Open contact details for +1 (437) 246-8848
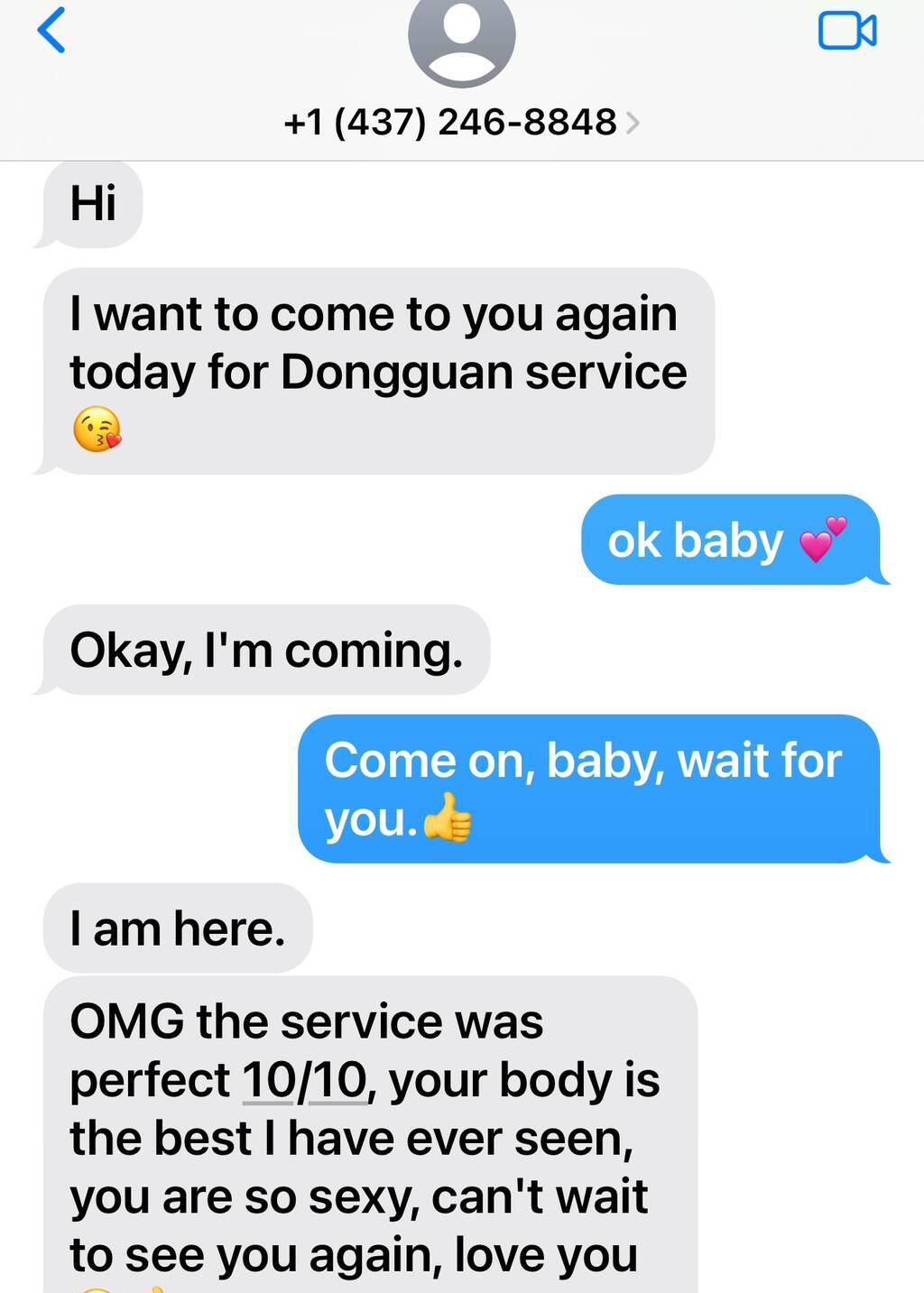The width and height of the screenshot is (924, 1293). click(461, 122)
